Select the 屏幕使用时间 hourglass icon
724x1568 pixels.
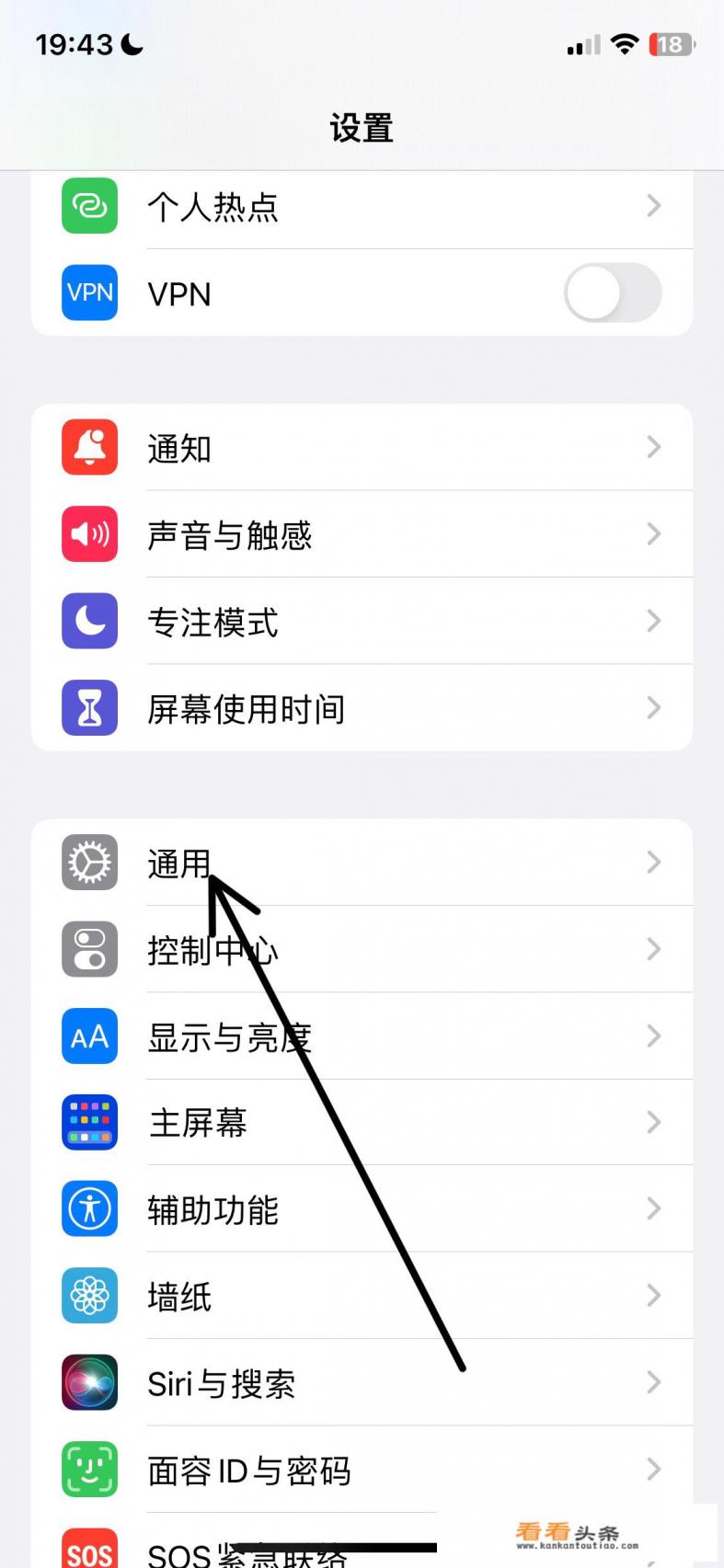pos(89,708)
